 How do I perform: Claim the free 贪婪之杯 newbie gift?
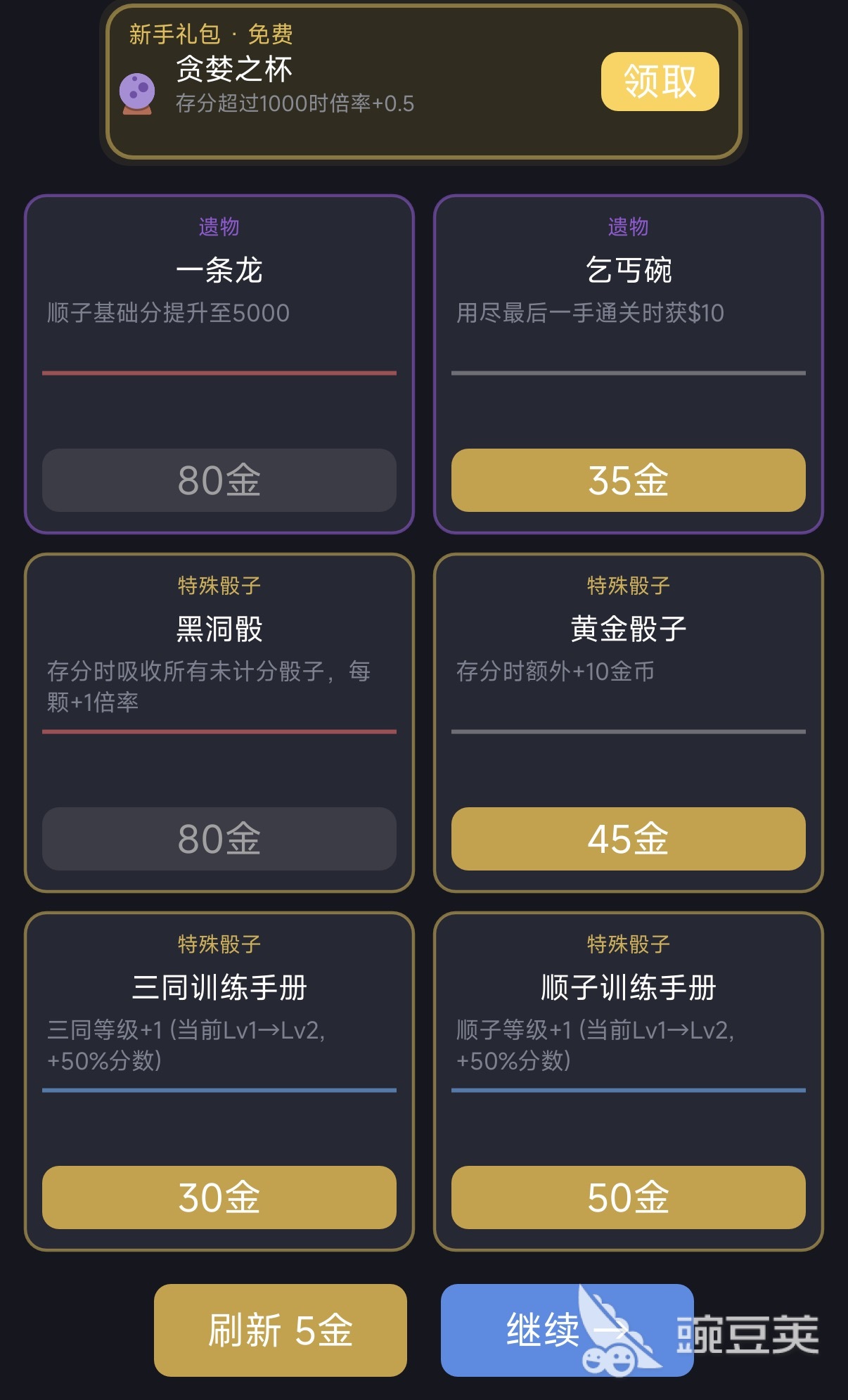tap(660, 82)
